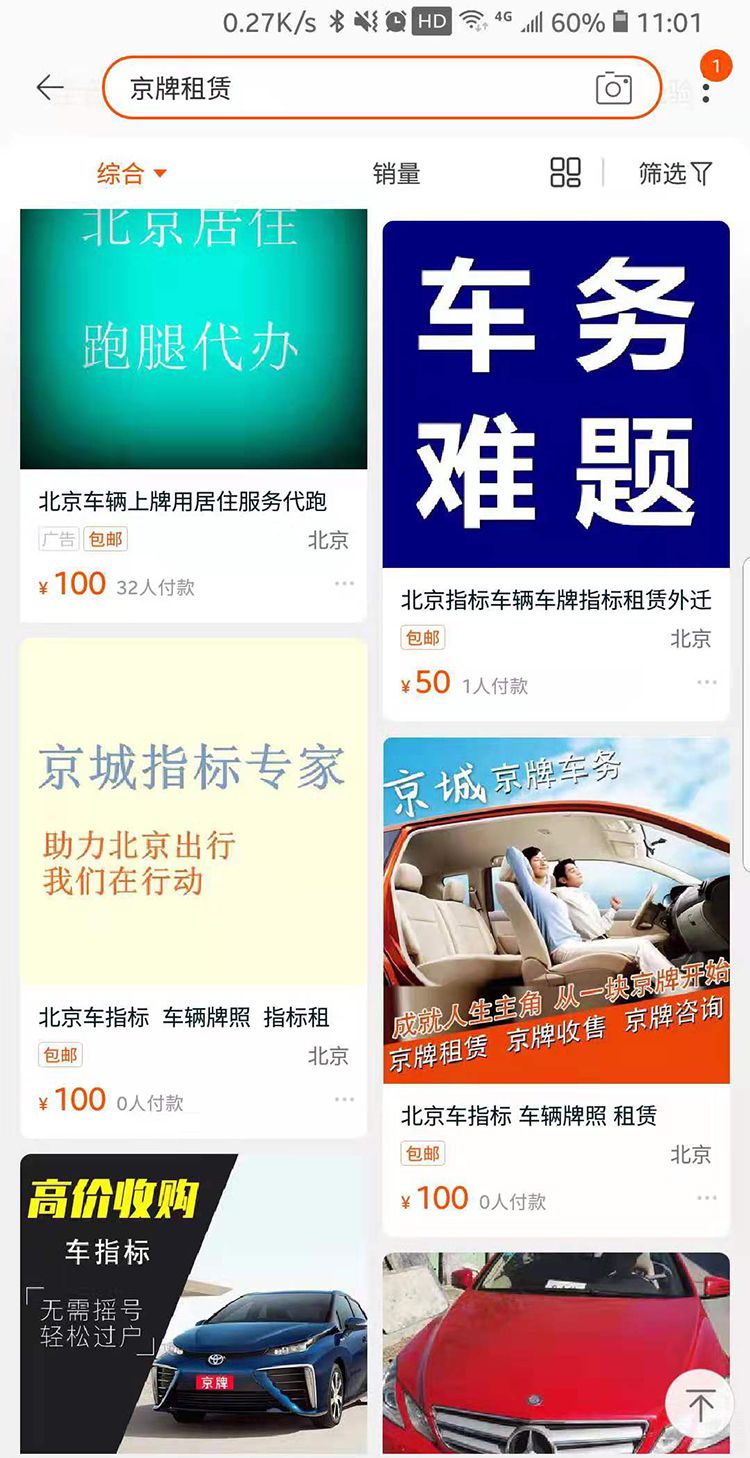This screenshot has width=750, height=1458.
Task: Open the 筛选 filter panel
Action: tap(675, 174)
